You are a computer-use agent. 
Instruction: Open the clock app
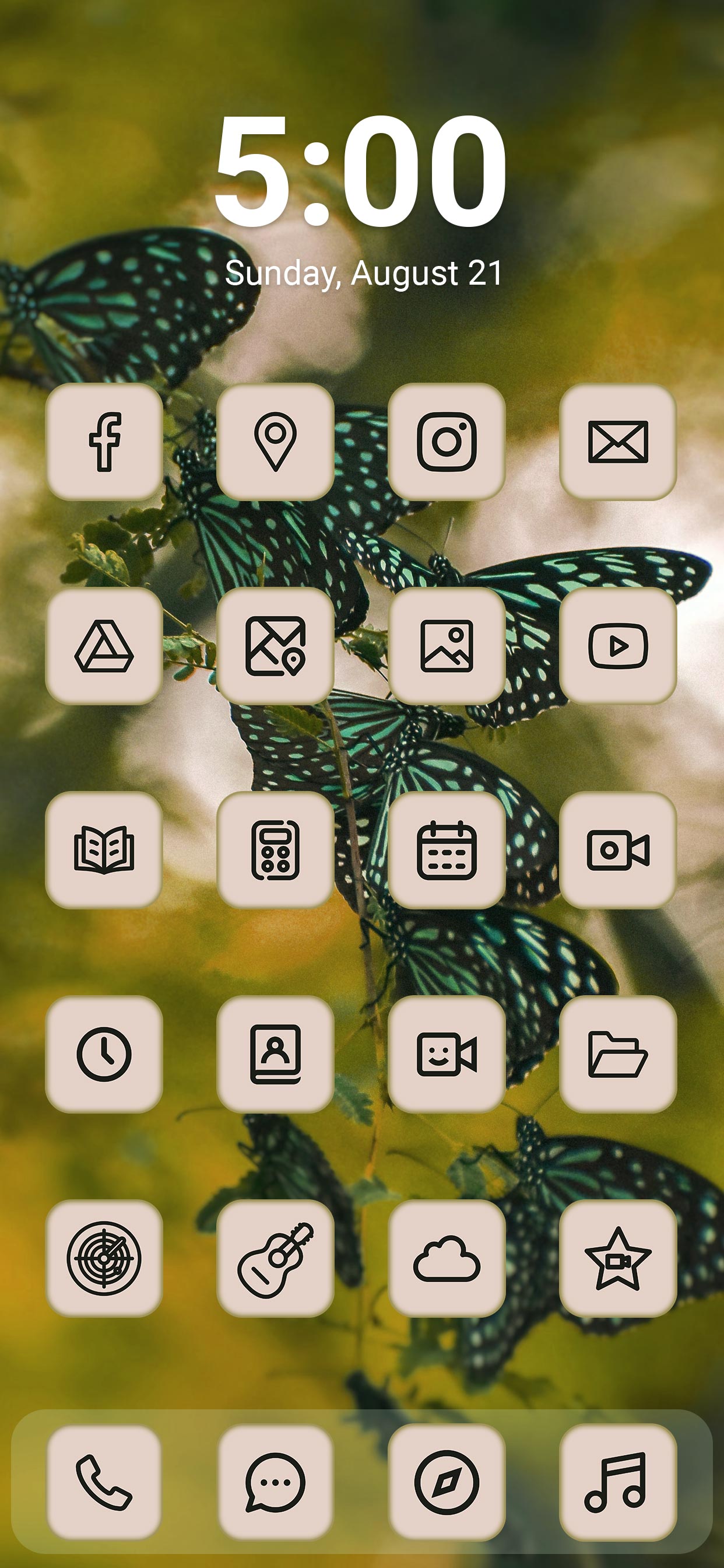click(x=104, y=1054)
